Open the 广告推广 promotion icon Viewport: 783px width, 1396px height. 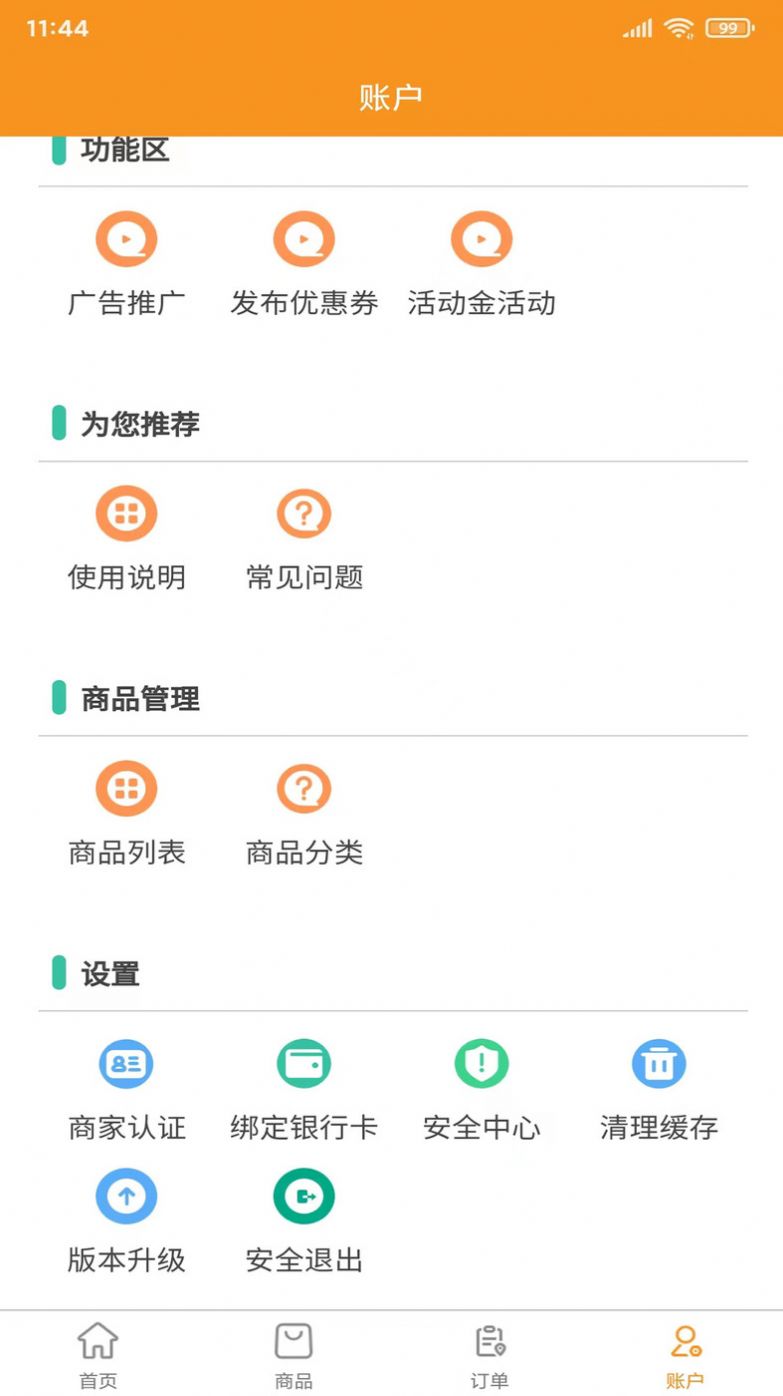click(x=126, y=238)
